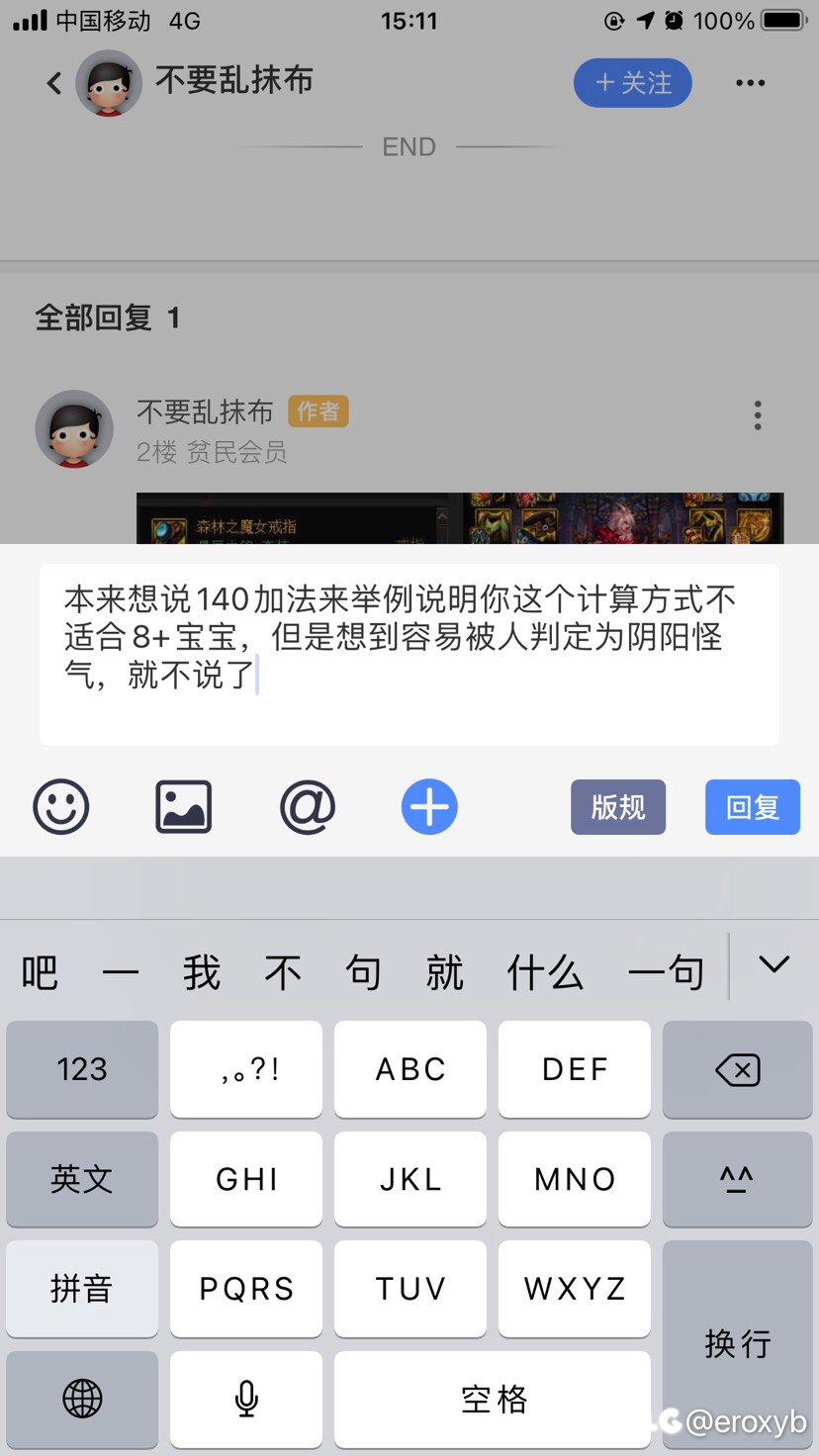Open the 版规 rules button
Viewport: 819px width, 1456px height.
pyautogui.click(x=618, y=807)
